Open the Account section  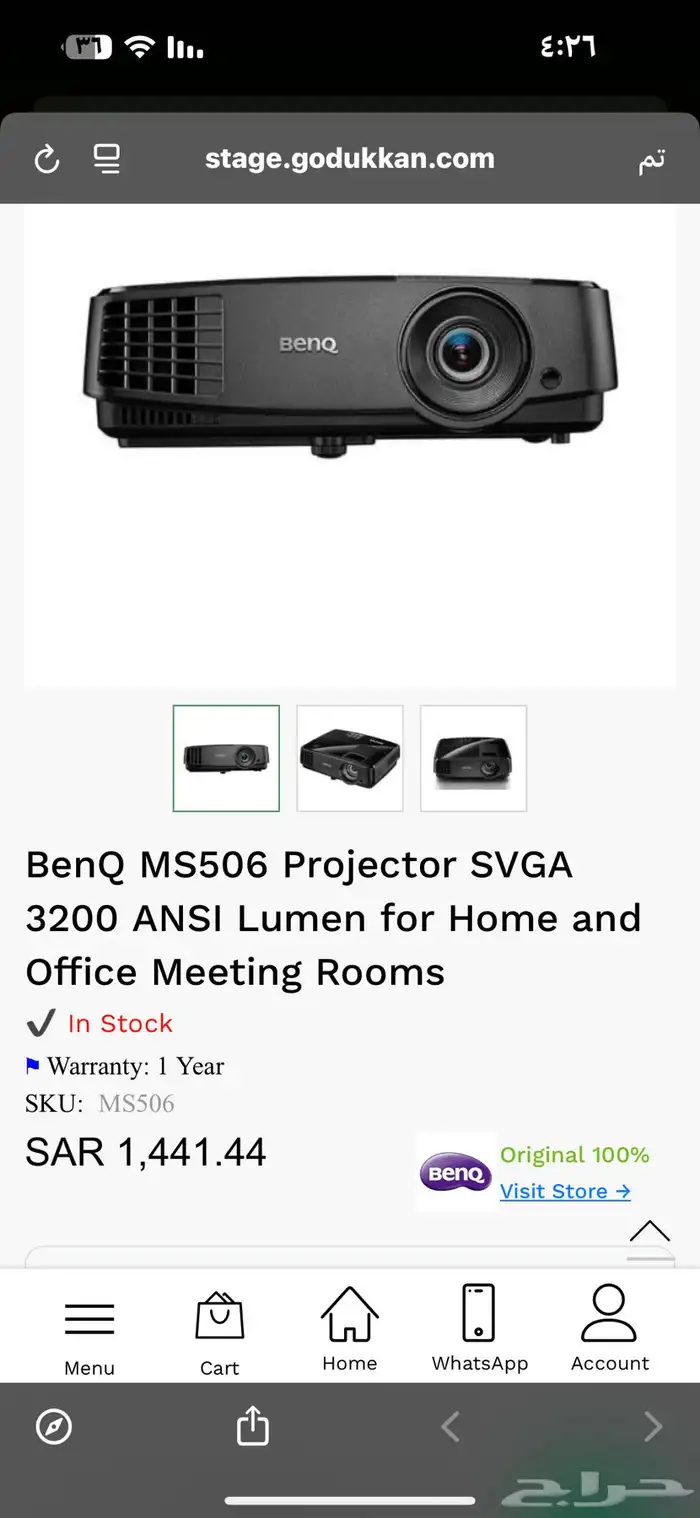tap(609, 1329)
